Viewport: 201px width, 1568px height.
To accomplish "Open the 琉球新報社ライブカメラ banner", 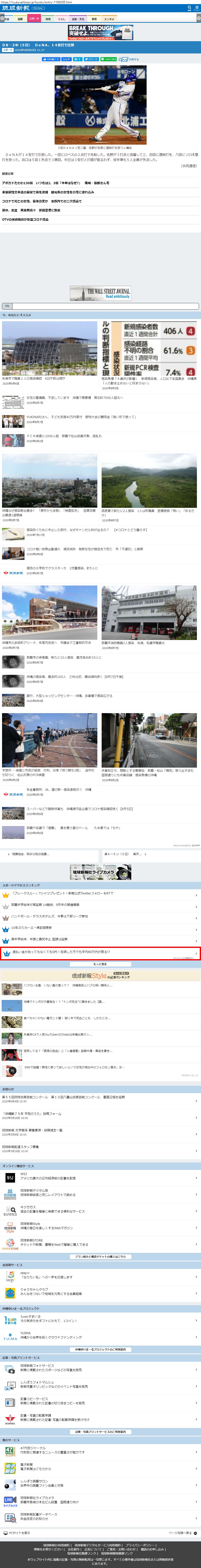I will [100, 872].
